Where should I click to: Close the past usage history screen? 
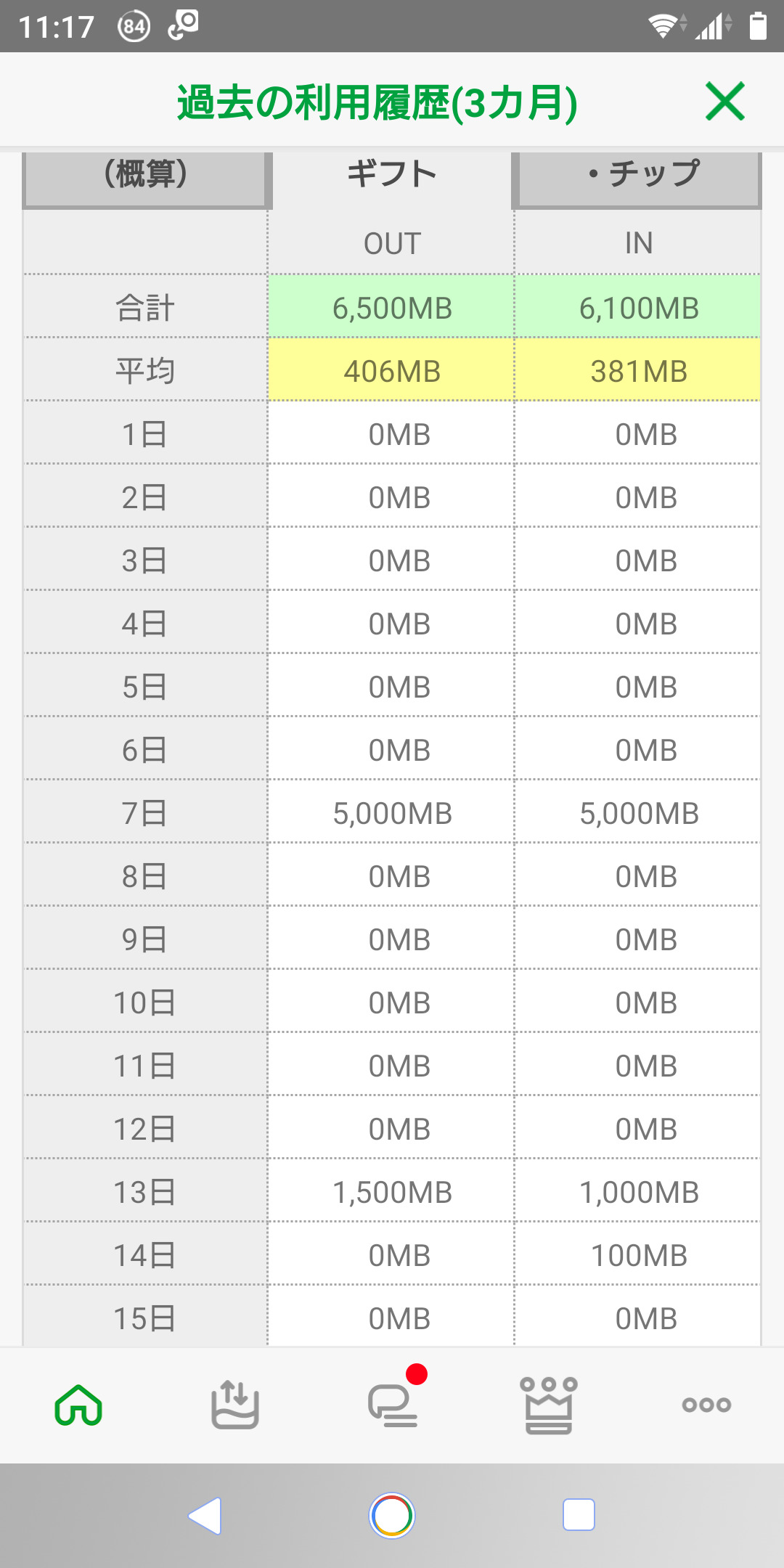(x=724, y=101)
